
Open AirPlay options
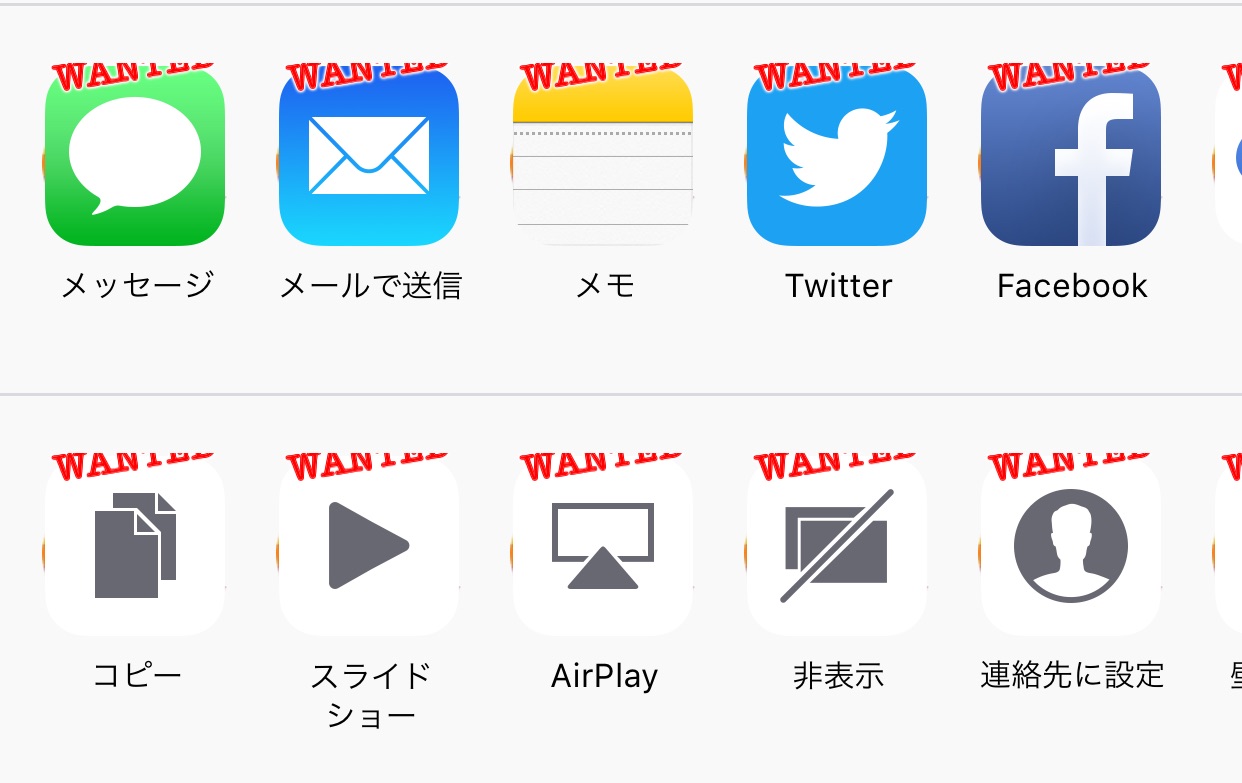(x=603, y=546)
